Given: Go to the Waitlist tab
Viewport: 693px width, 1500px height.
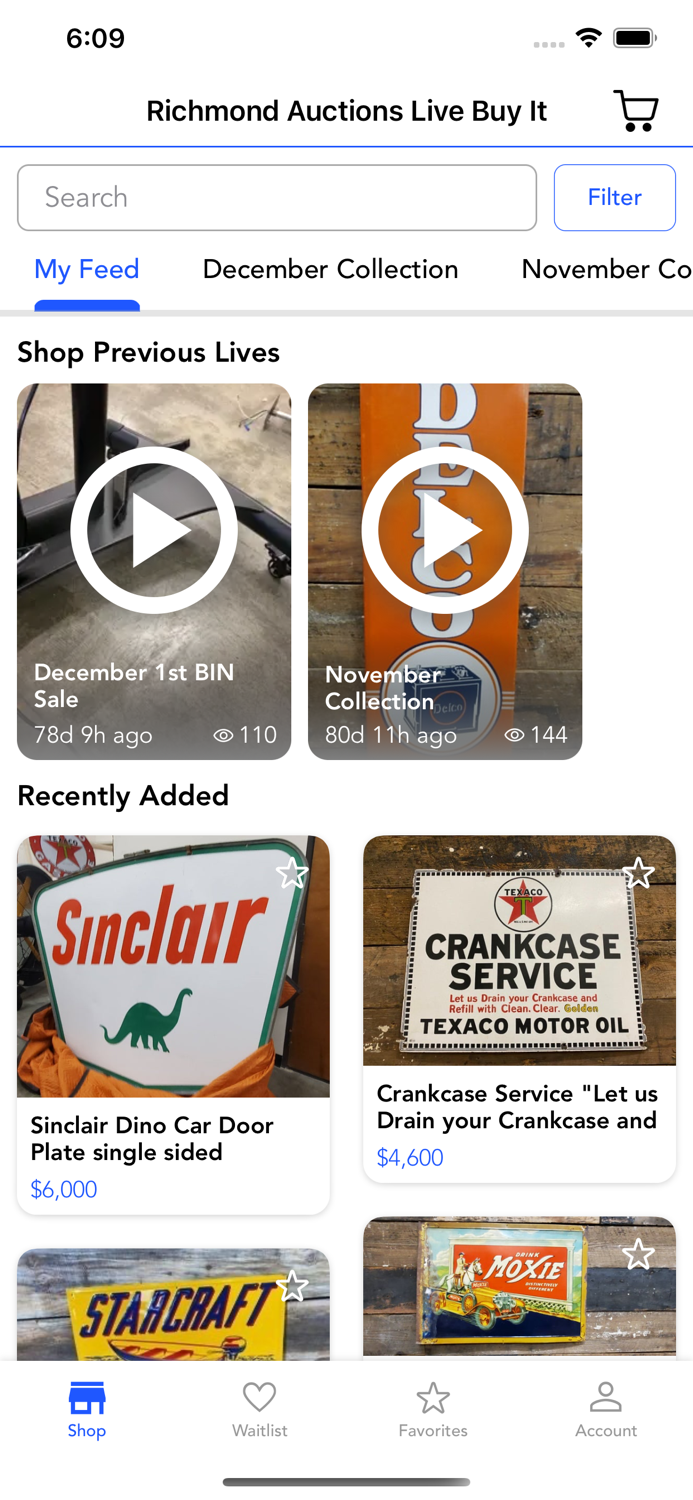Looking at the screenshot, I should coord(260,1410).
